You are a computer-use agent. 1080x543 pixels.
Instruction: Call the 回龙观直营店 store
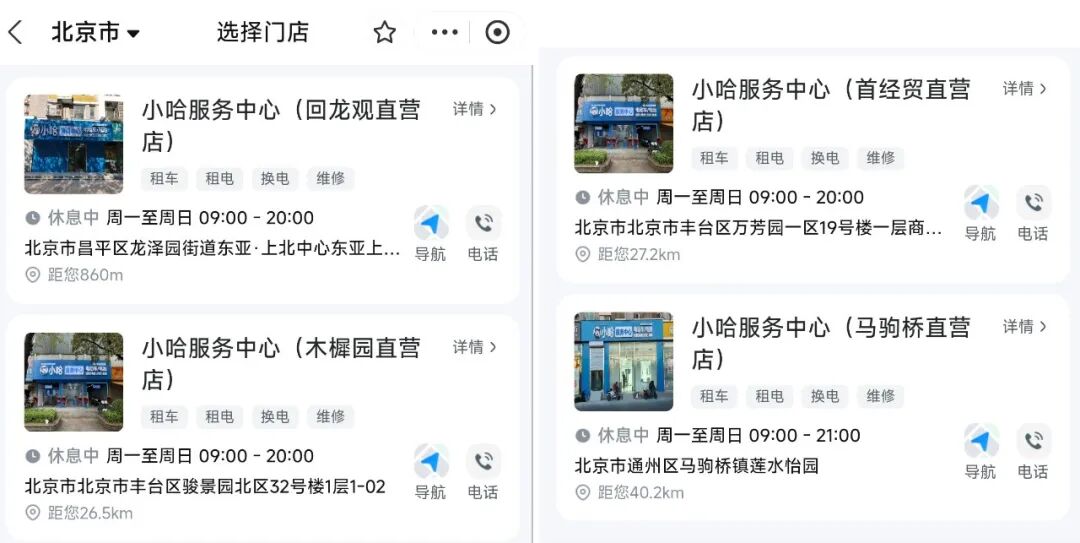click(x=483, y=233)
